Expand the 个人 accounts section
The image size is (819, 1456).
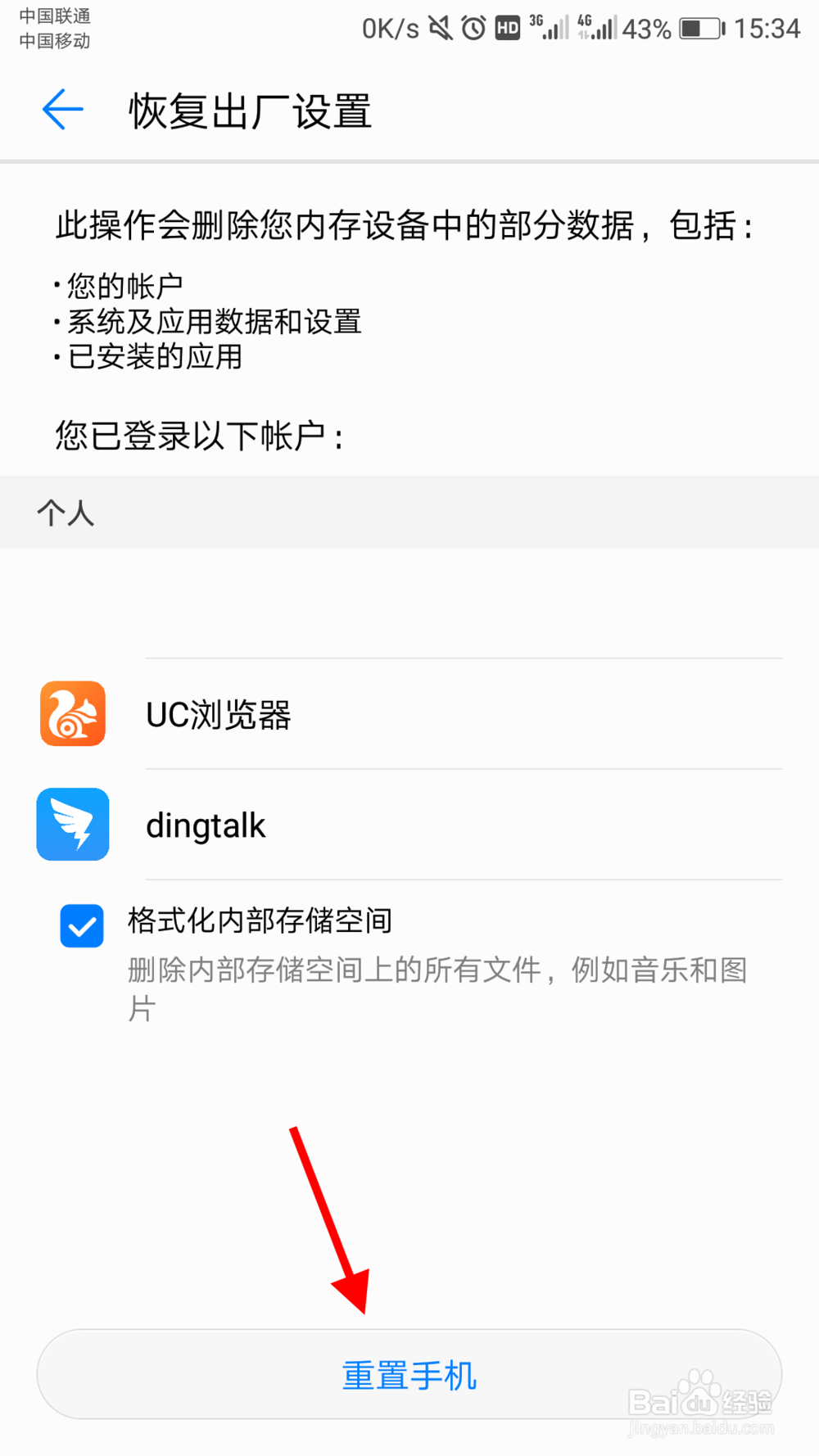click(67, 512)
